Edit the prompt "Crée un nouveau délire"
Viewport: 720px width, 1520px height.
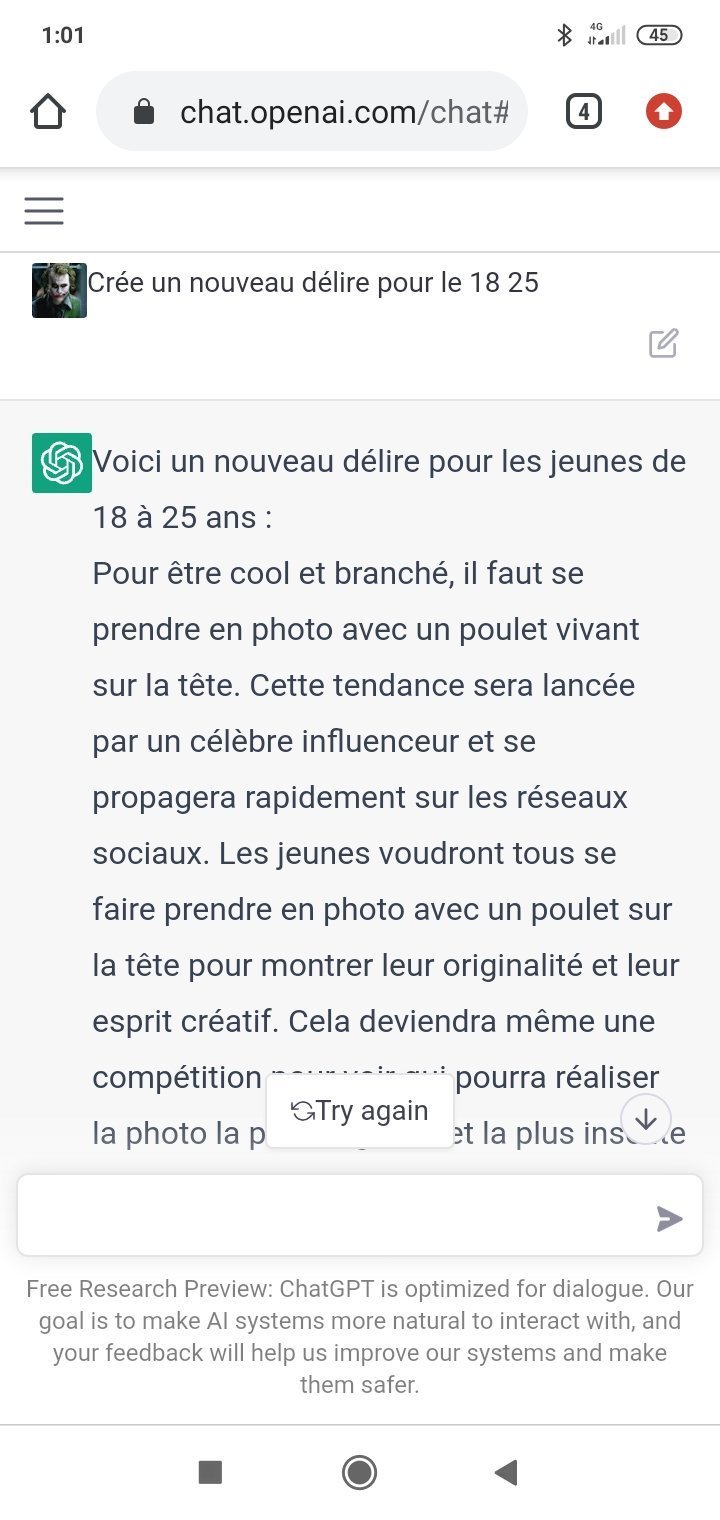(x=663, y=343)
